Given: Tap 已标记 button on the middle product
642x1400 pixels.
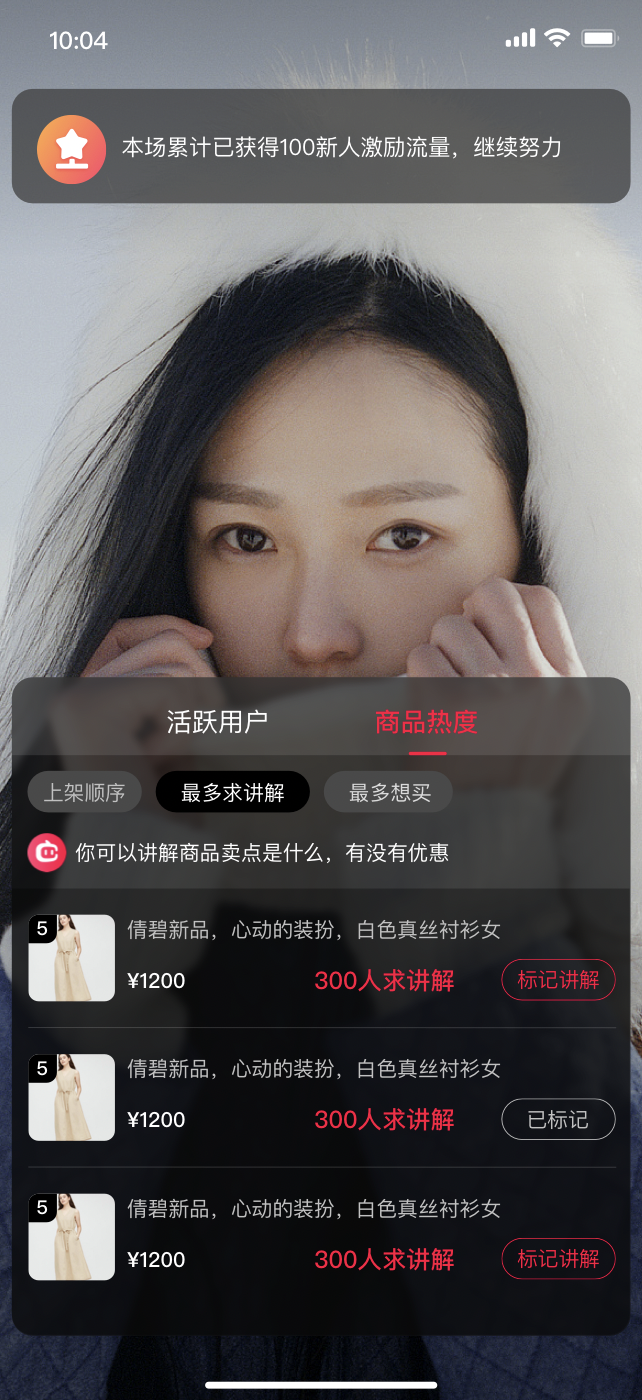Looking at the screenshot, I should tap(557, 1119).
